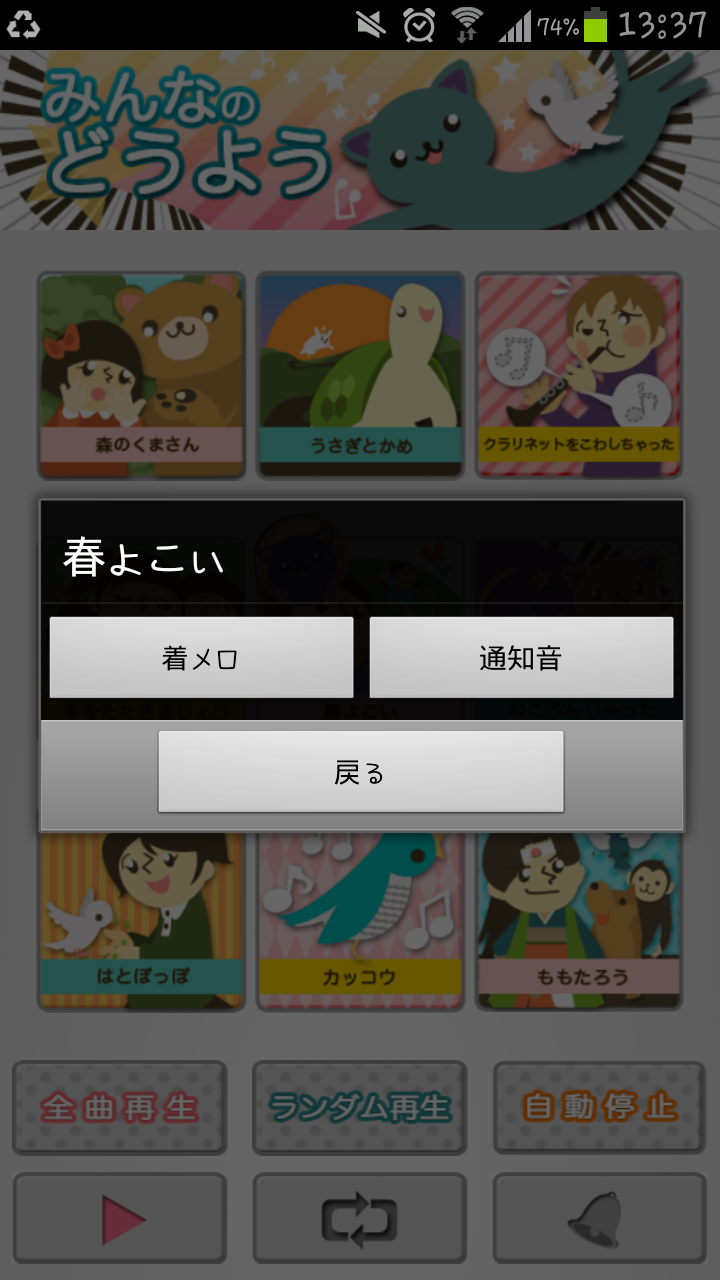The height and width of the screenshot is (1280, 720).
Task: Choose 通知音 to set the notification sound
Action: 521,657
